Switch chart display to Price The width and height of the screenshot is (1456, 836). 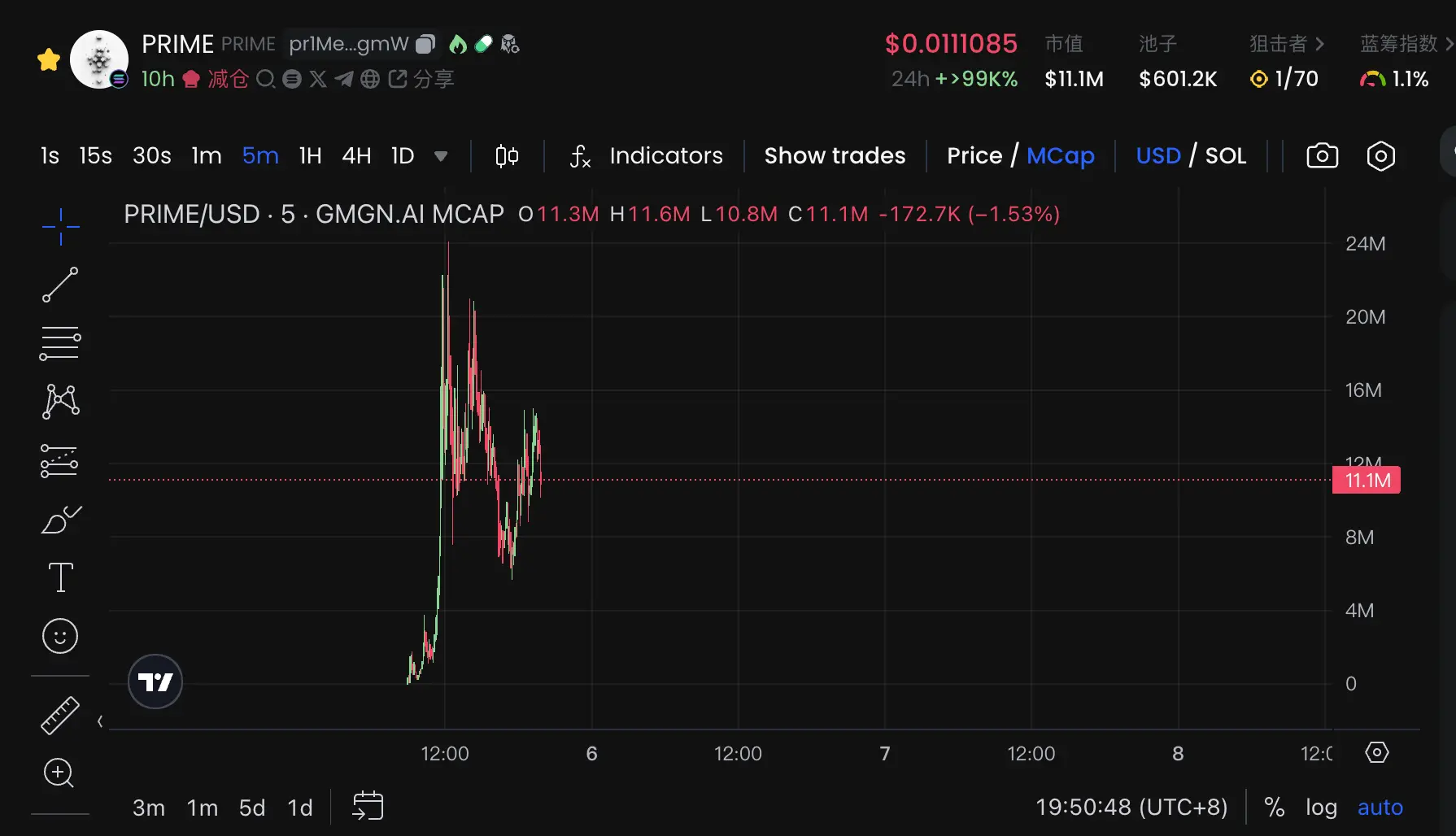click(974, 155)
